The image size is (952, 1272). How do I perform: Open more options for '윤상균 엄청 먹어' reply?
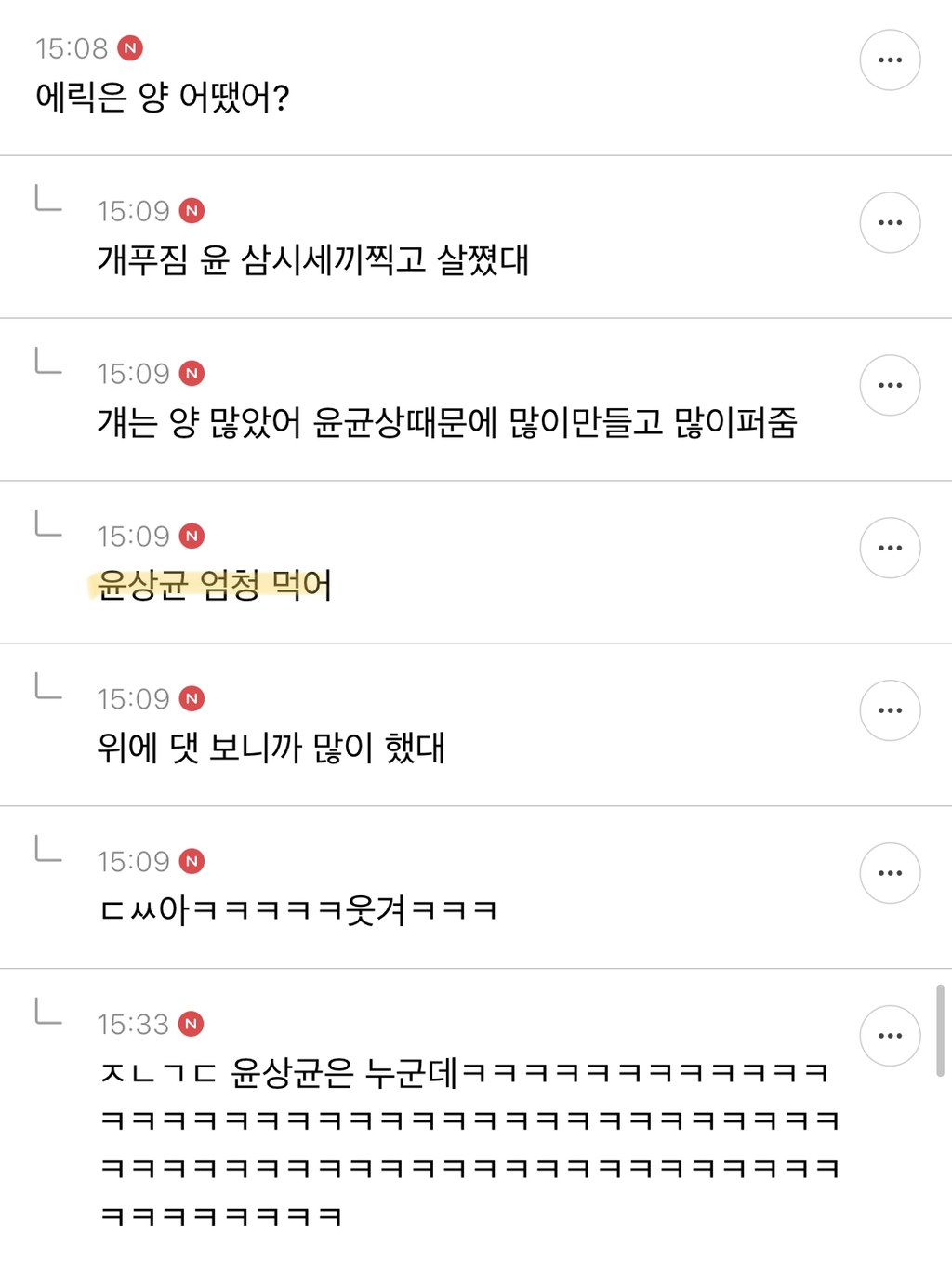(890, 548)
